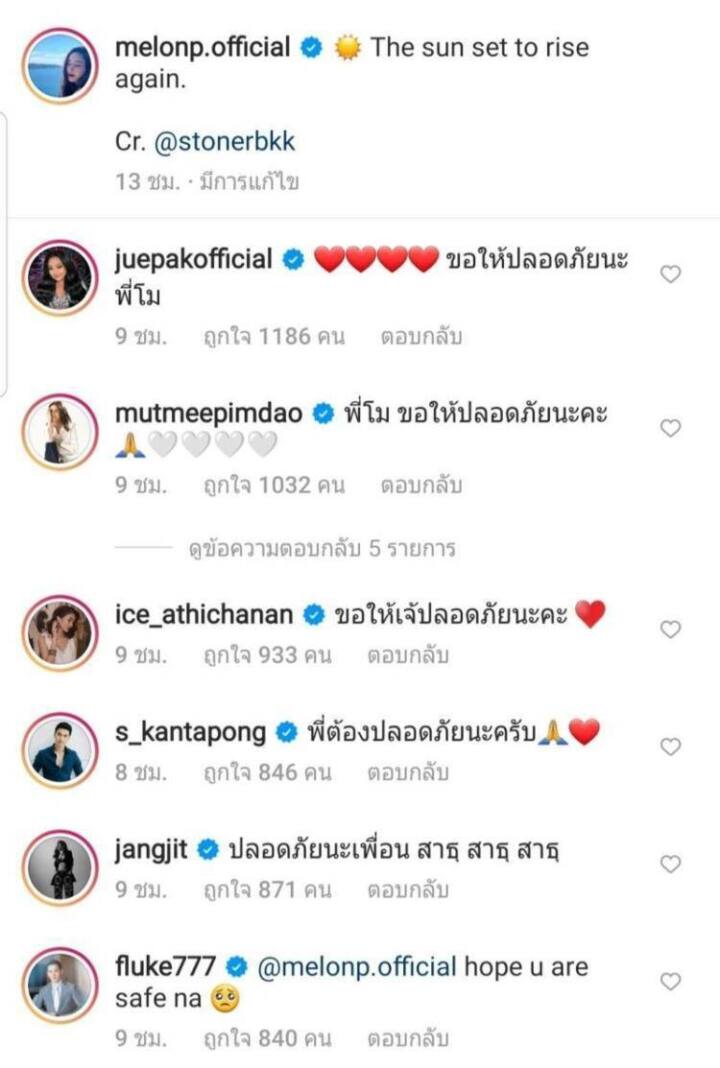Viewport: 720px width, 1068px height.
Task: Open juepakofficial's profile from username
Action: click(194, 260)
